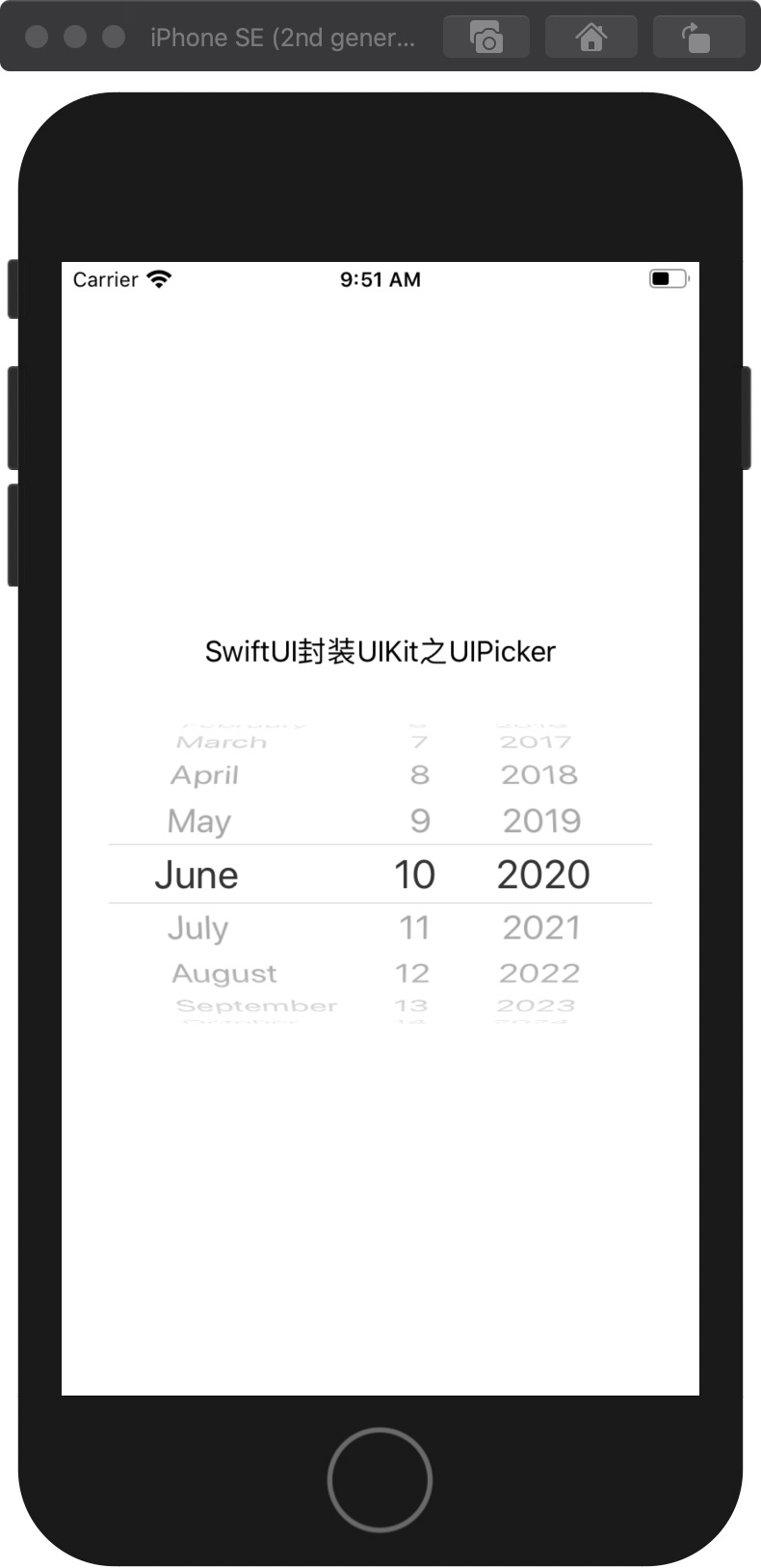Screen dimensions: 761x1568
Task: Choose year 2019 in the year wheel
Action: point(542,821)
